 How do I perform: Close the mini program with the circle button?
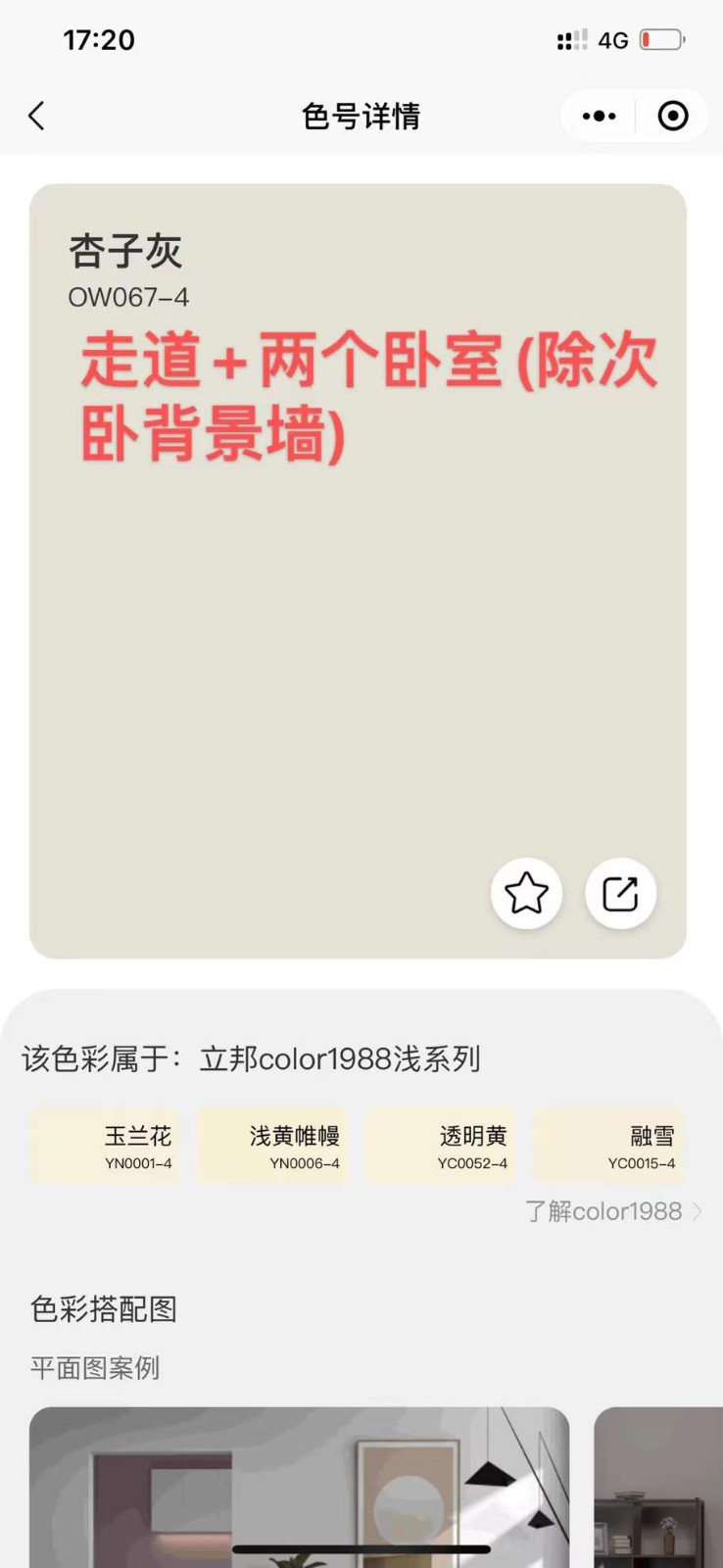(672, 117)
